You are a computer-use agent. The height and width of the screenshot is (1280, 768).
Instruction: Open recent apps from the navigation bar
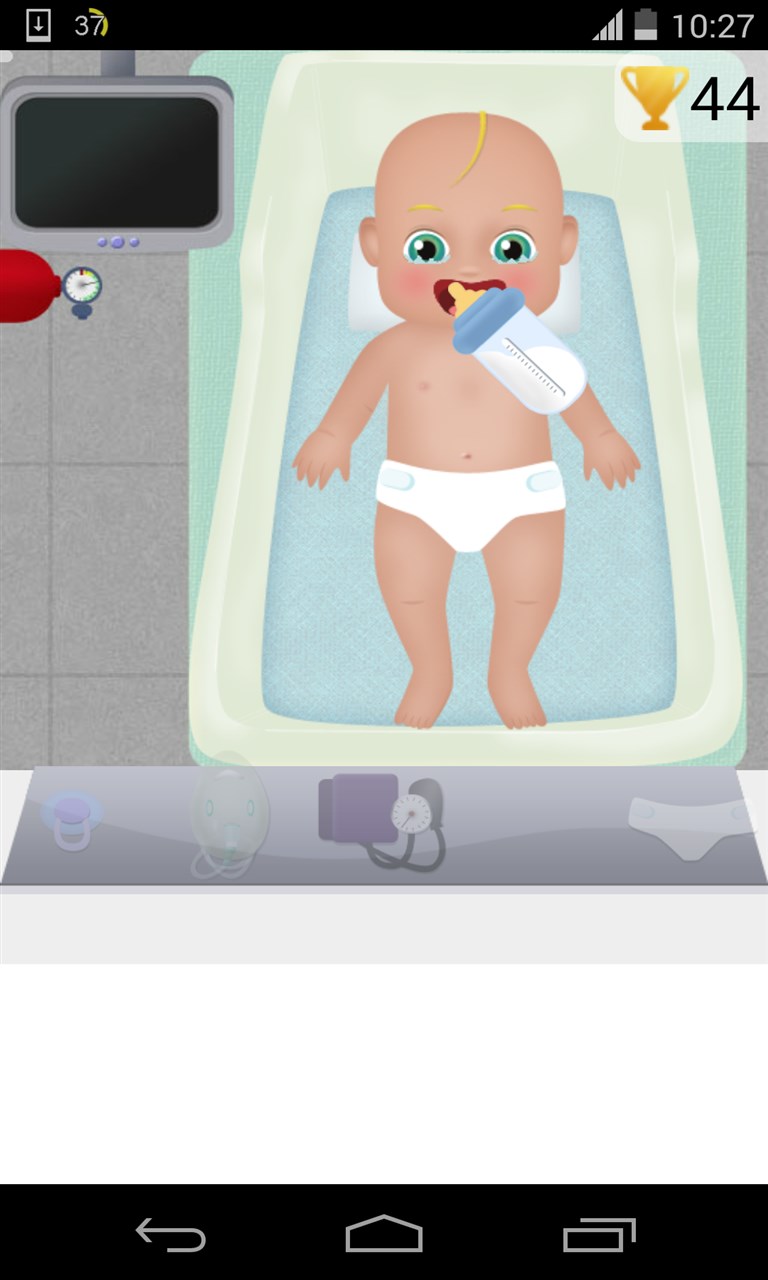599,1234
